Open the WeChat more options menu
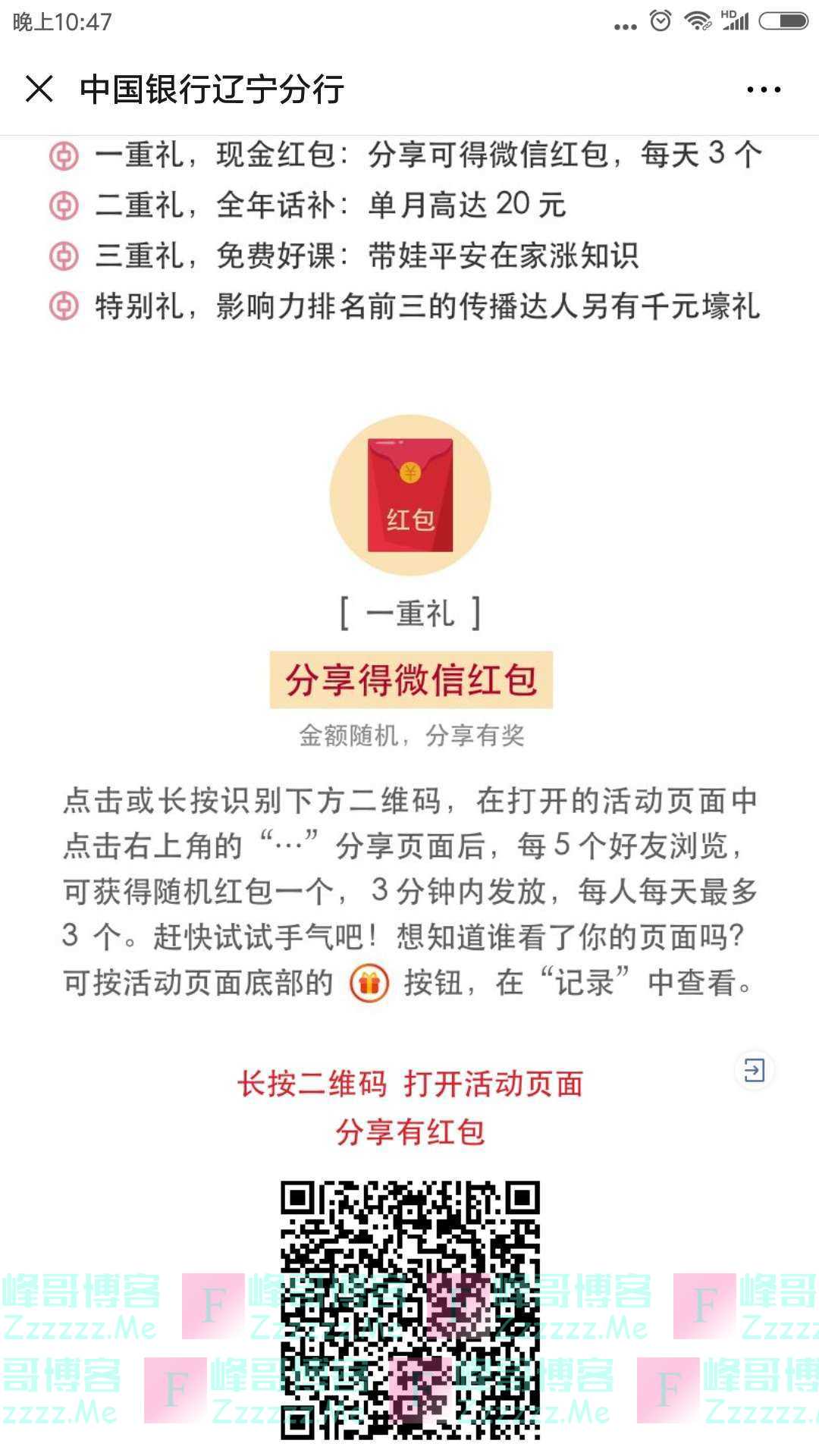819x1456 pixels. coord(763,89)
